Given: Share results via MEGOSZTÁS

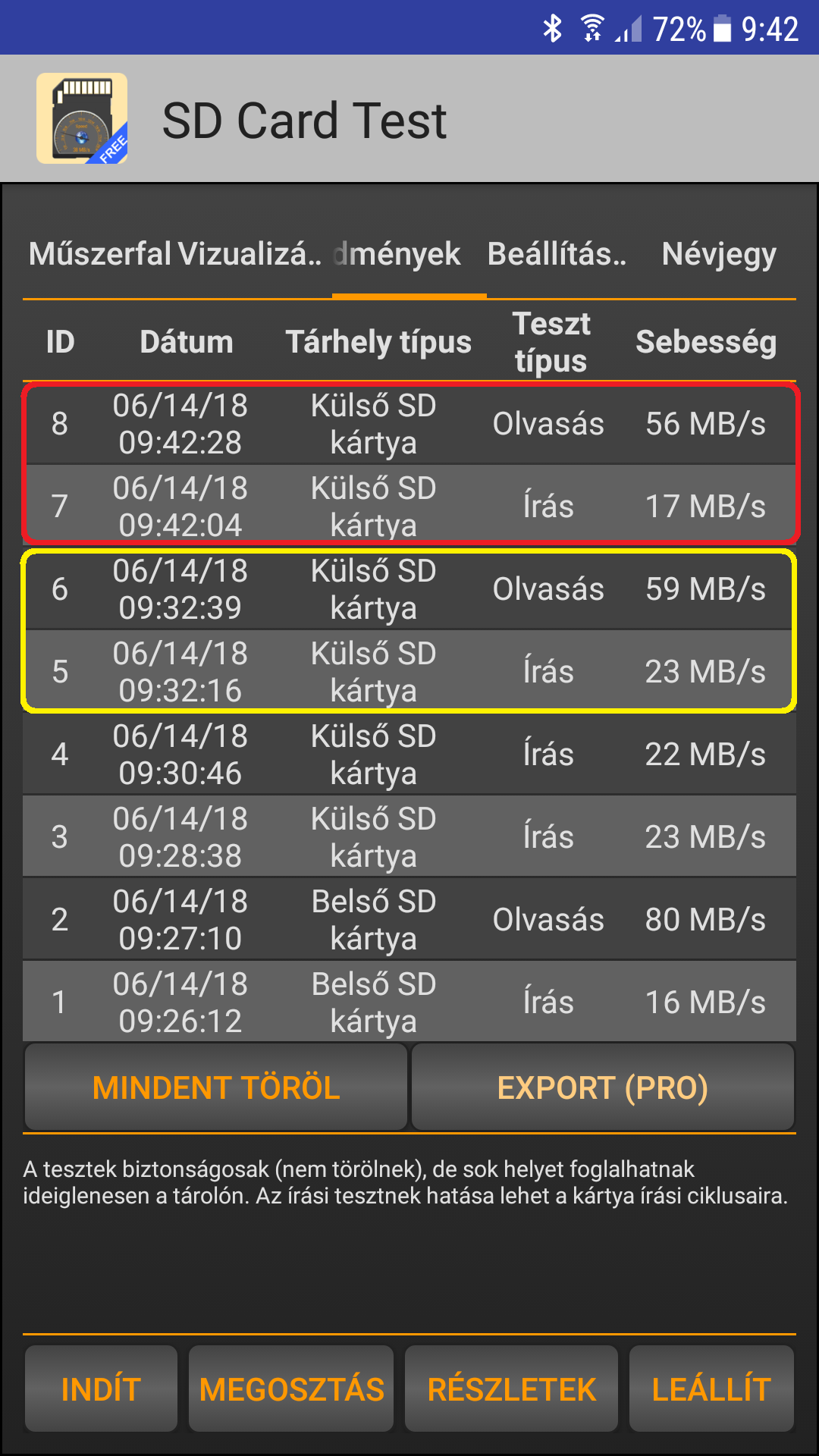Looking at the screenshot, I should click(291, 1389).
